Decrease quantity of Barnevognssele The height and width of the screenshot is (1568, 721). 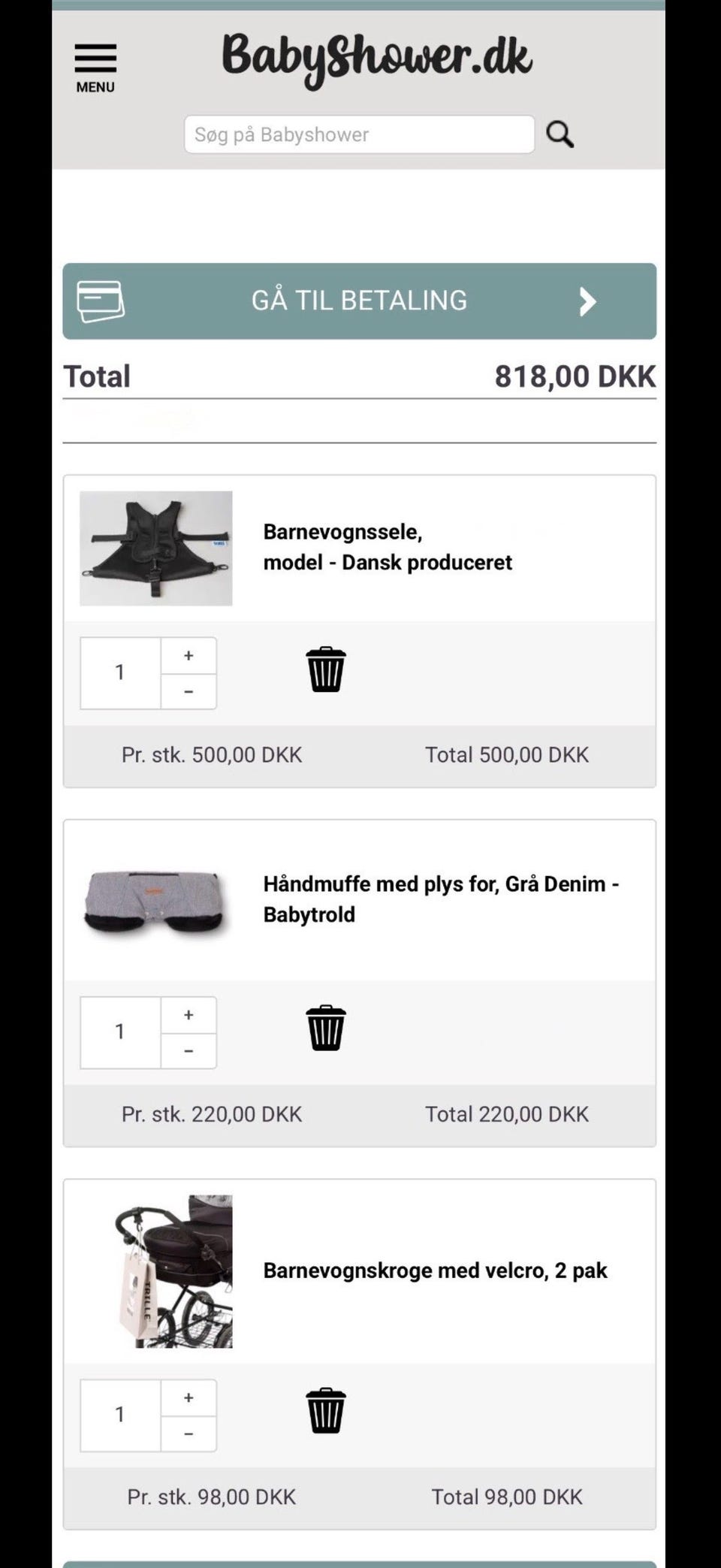click(189, 691)
